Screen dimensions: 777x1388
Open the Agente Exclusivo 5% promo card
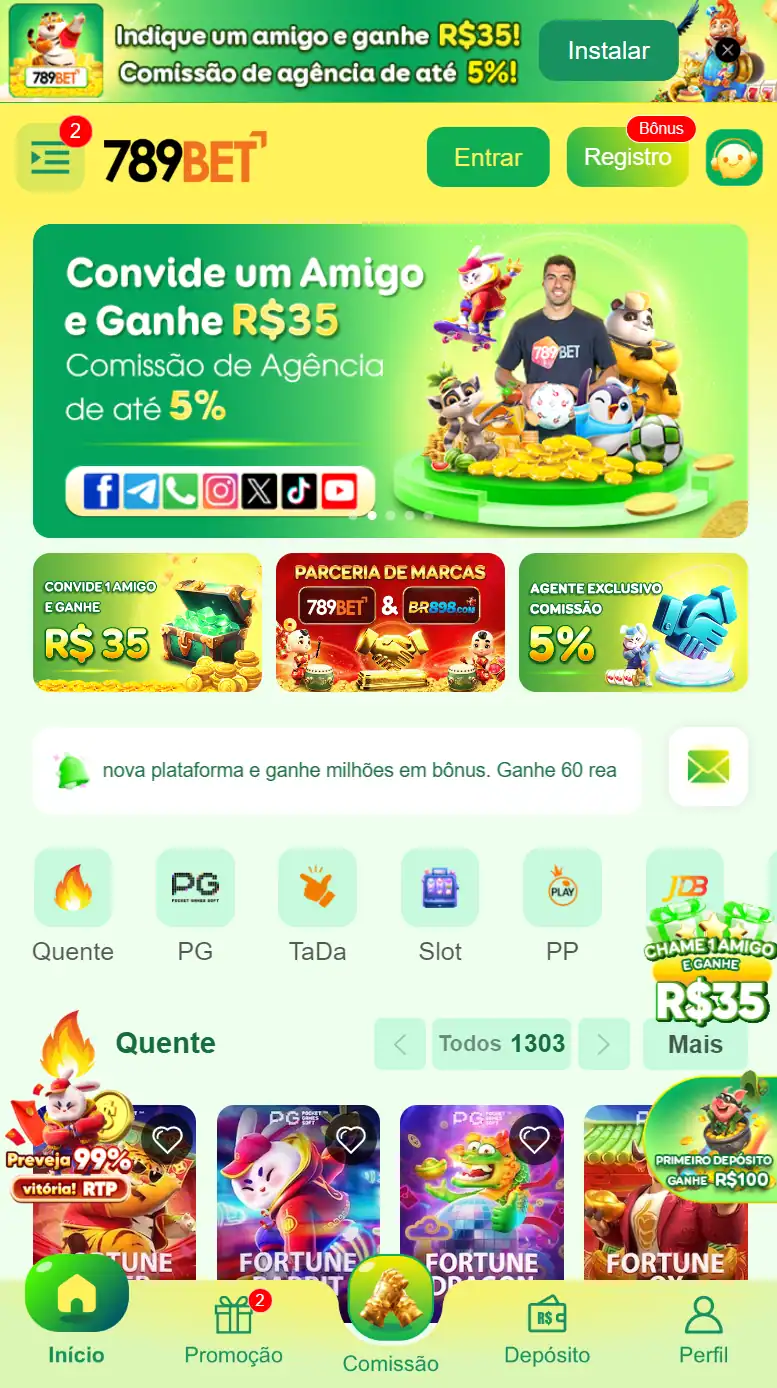pyautogui.click(x=633, y=622)
